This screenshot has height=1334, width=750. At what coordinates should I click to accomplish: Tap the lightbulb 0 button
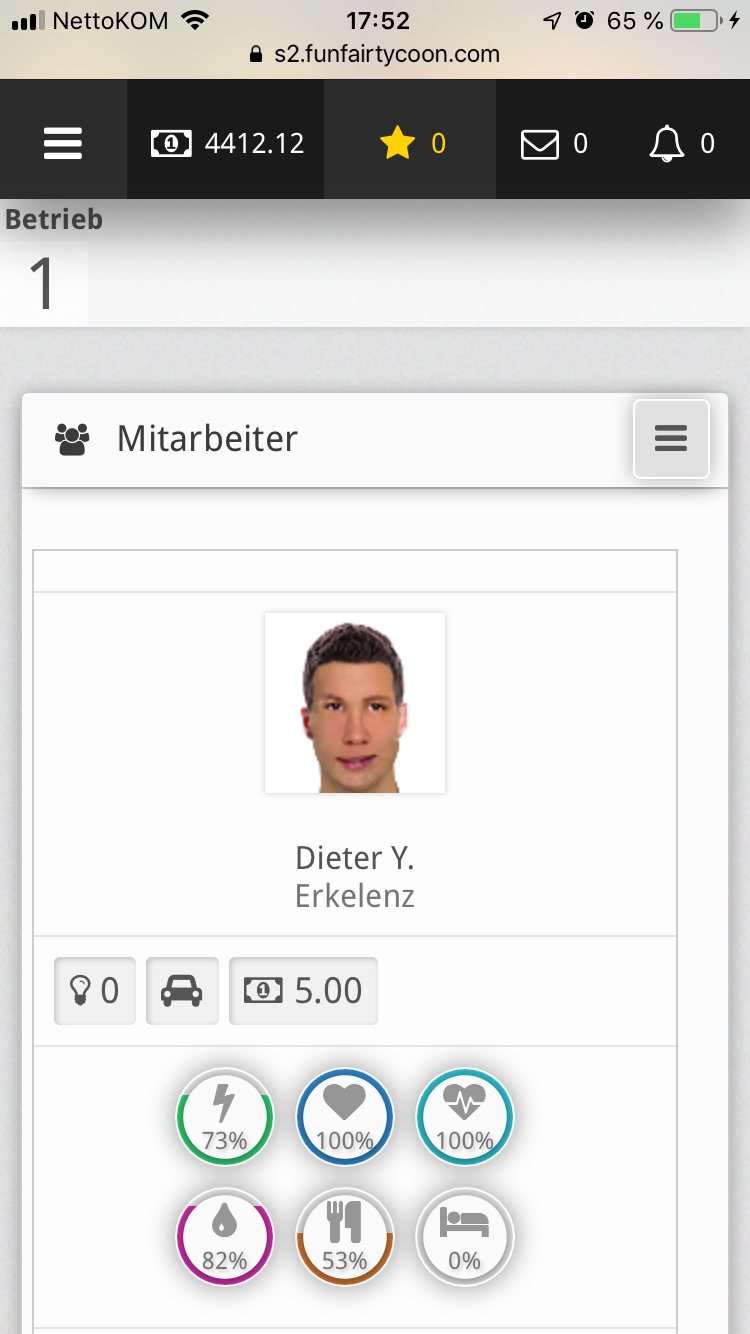95,991
